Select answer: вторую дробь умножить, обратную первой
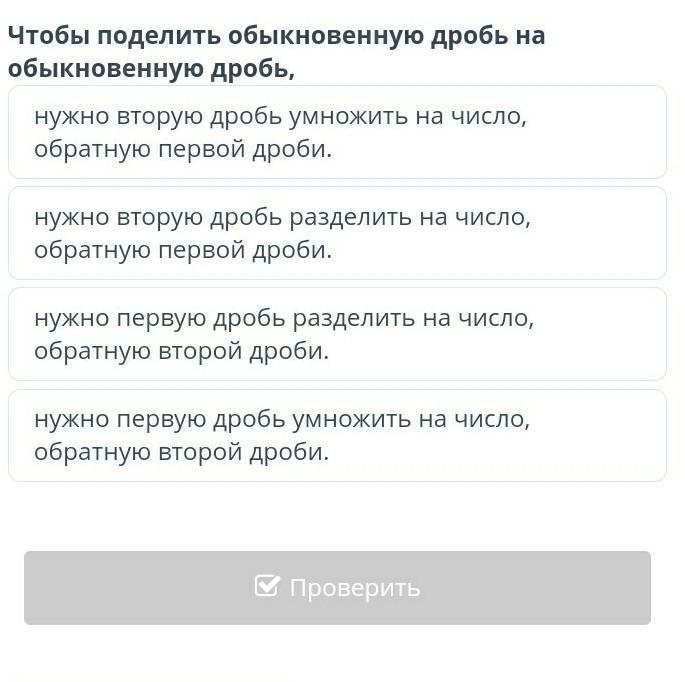Image resolution: width=685 pixels, height=682 pixels. (x=337, y=133)
